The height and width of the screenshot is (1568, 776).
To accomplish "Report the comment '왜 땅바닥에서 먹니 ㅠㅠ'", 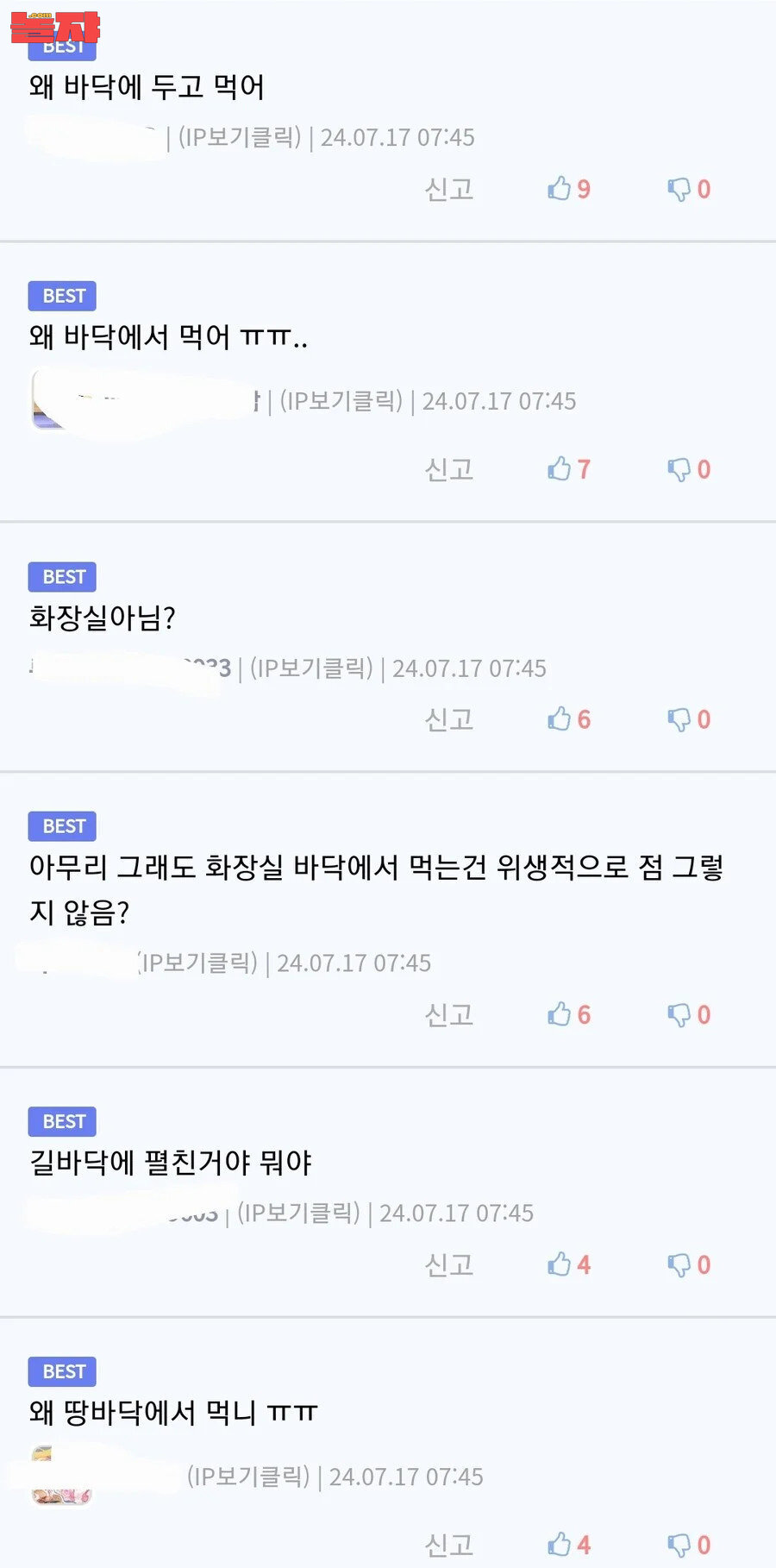I will point(449,1545).
